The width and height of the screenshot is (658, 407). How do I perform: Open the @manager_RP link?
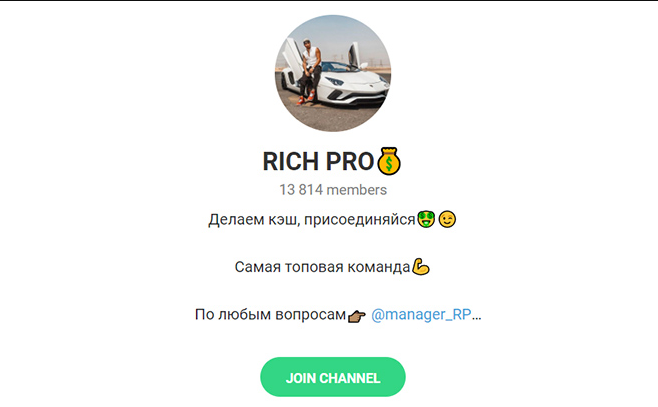[420, 314]
